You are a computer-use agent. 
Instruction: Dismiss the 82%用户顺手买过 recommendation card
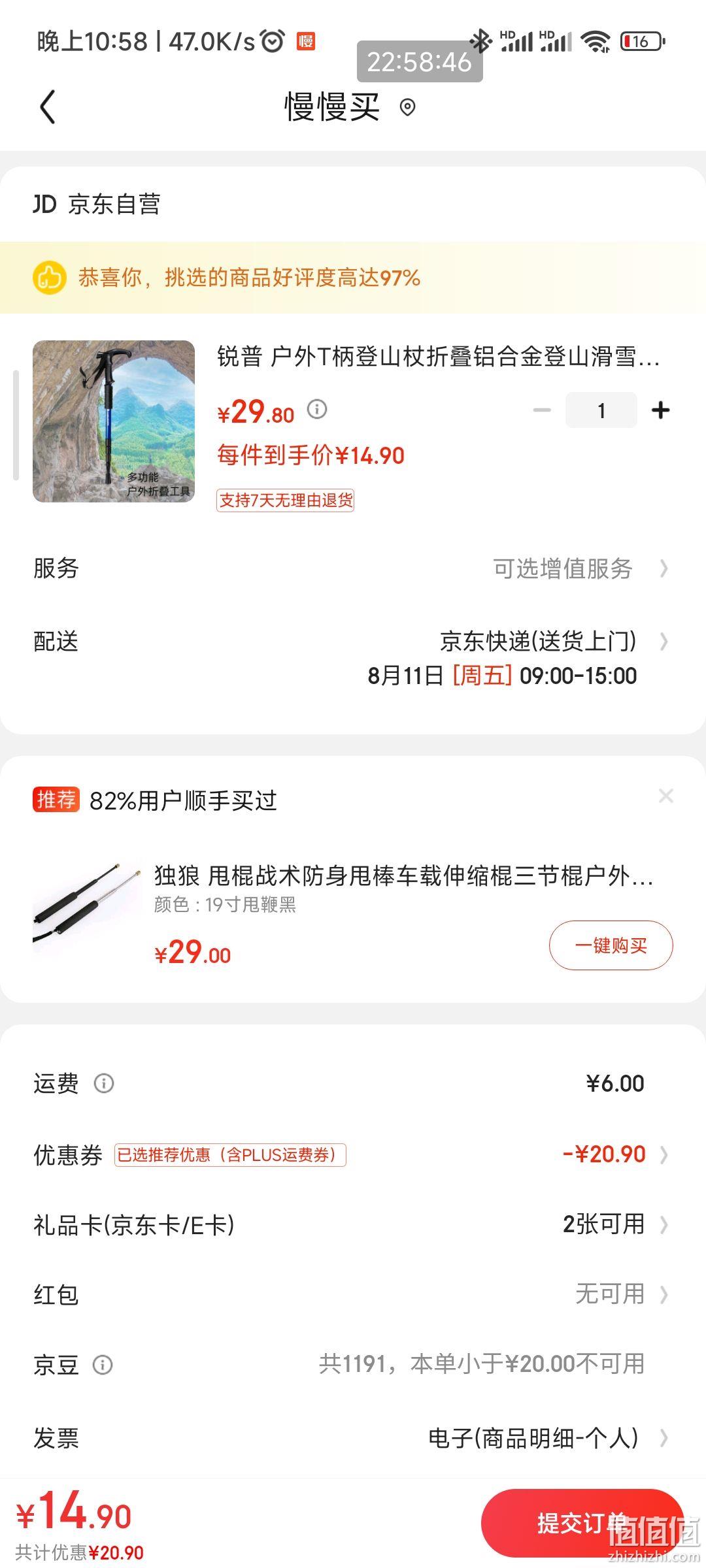coord(666,796)
